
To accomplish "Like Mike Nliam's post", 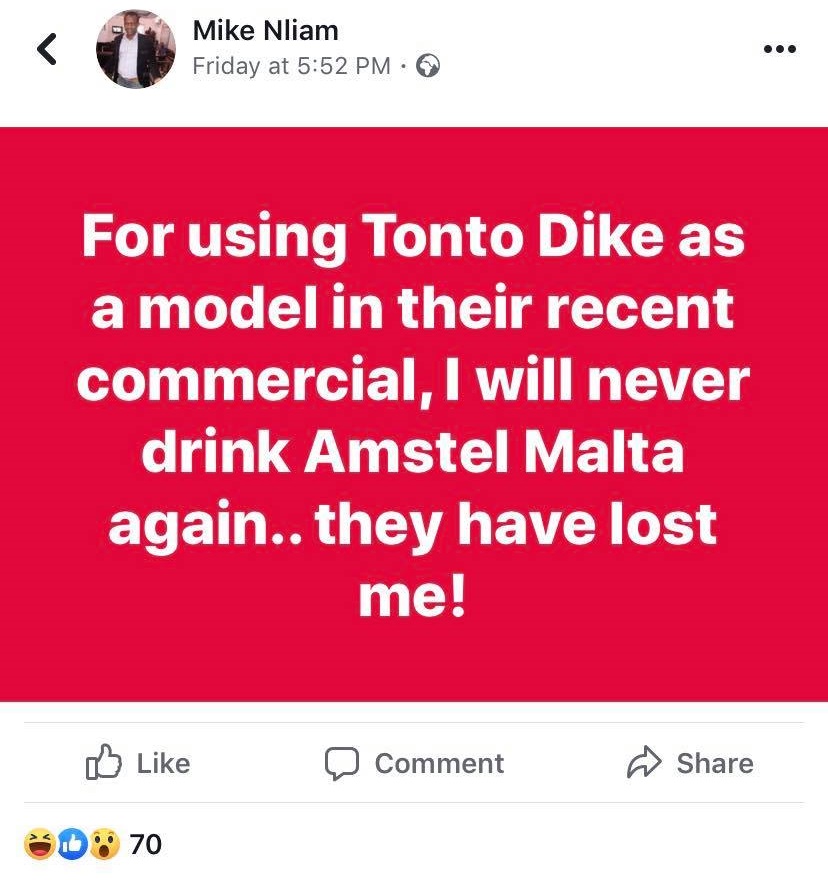I will [x=138, y=764].
